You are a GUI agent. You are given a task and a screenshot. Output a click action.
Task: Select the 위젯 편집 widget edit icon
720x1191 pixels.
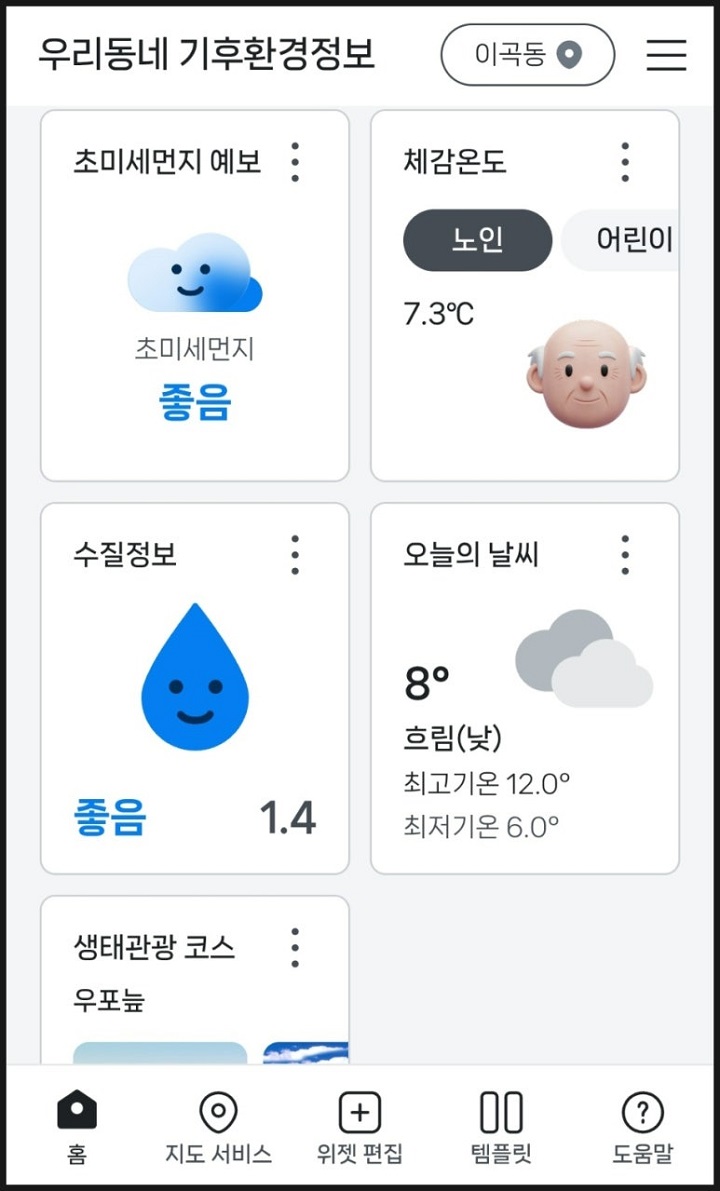coord(359,1113)
